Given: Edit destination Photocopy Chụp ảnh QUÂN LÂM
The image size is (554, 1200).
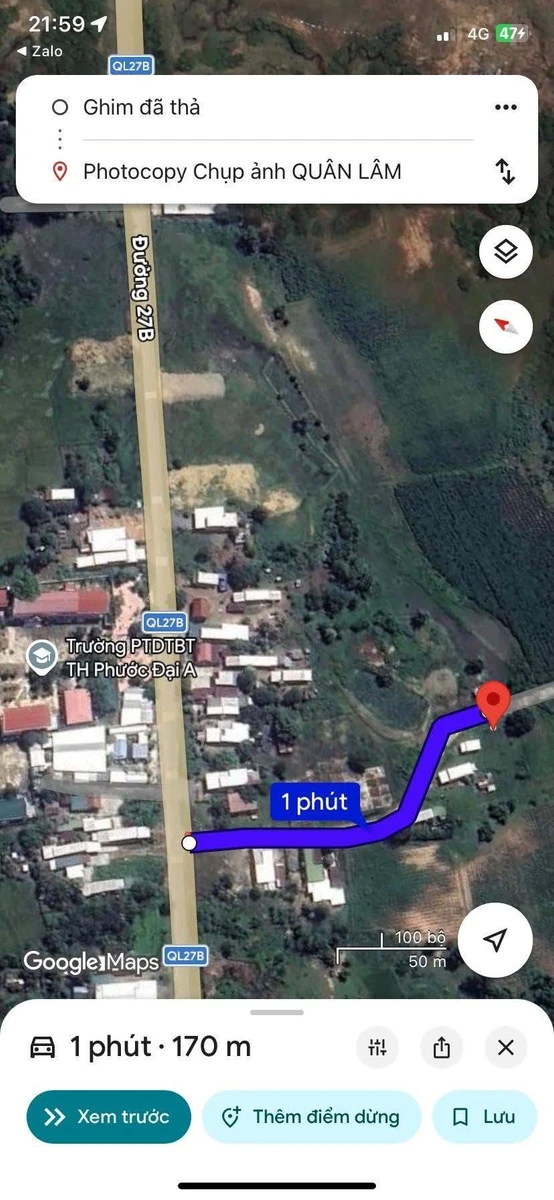Looking at the screenshot, I should point(265,172).
